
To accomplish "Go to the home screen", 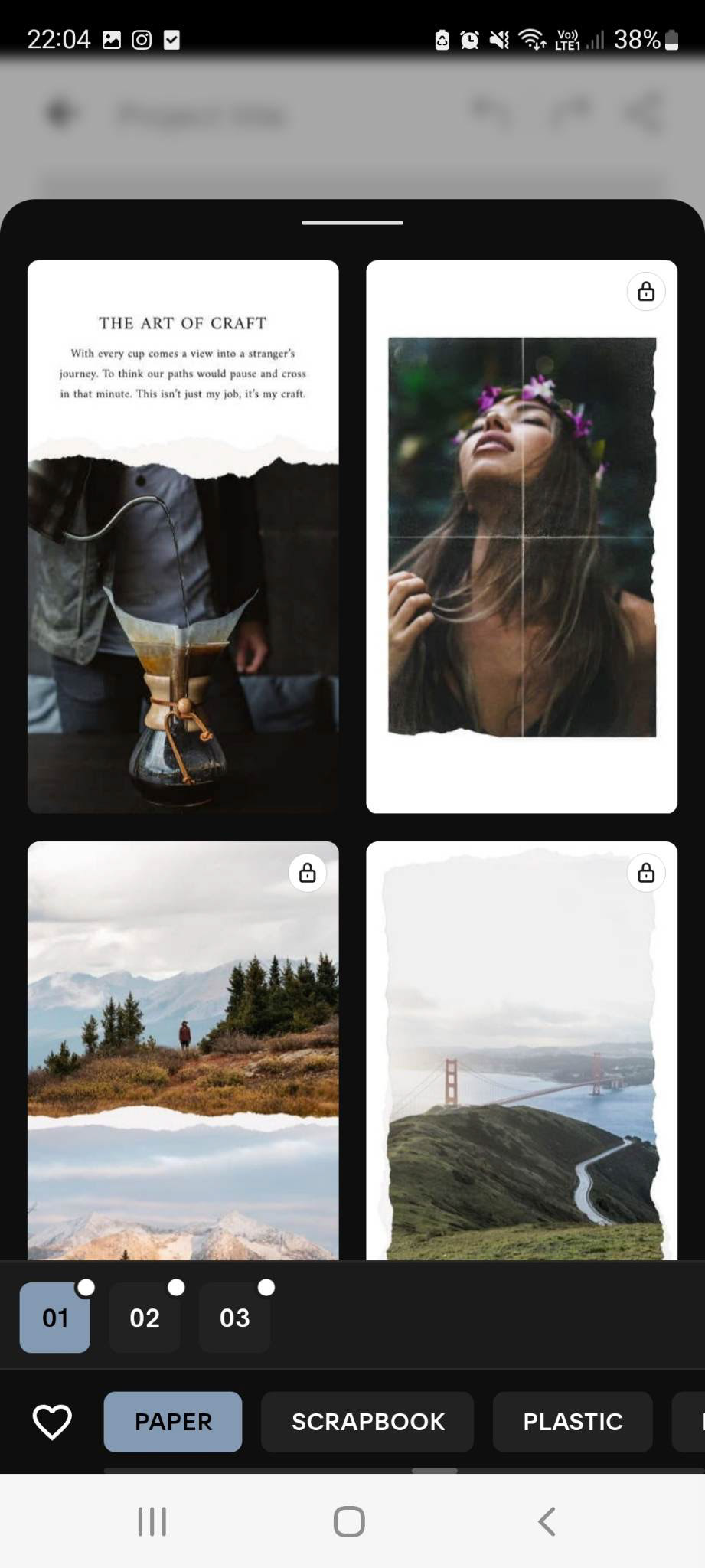I will point(349,1521).
